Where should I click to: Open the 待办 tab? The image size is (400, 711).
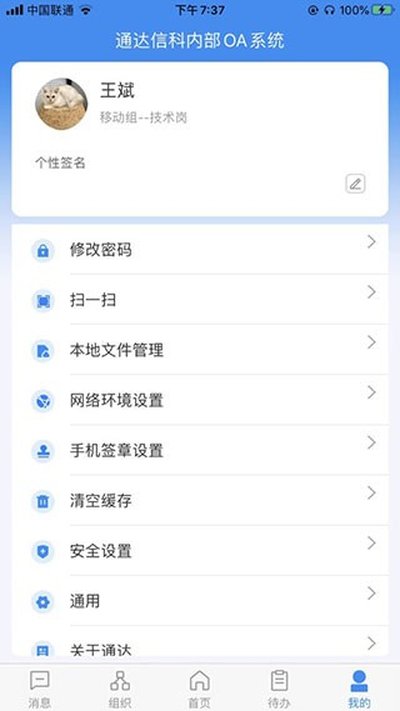coord(279,689)
